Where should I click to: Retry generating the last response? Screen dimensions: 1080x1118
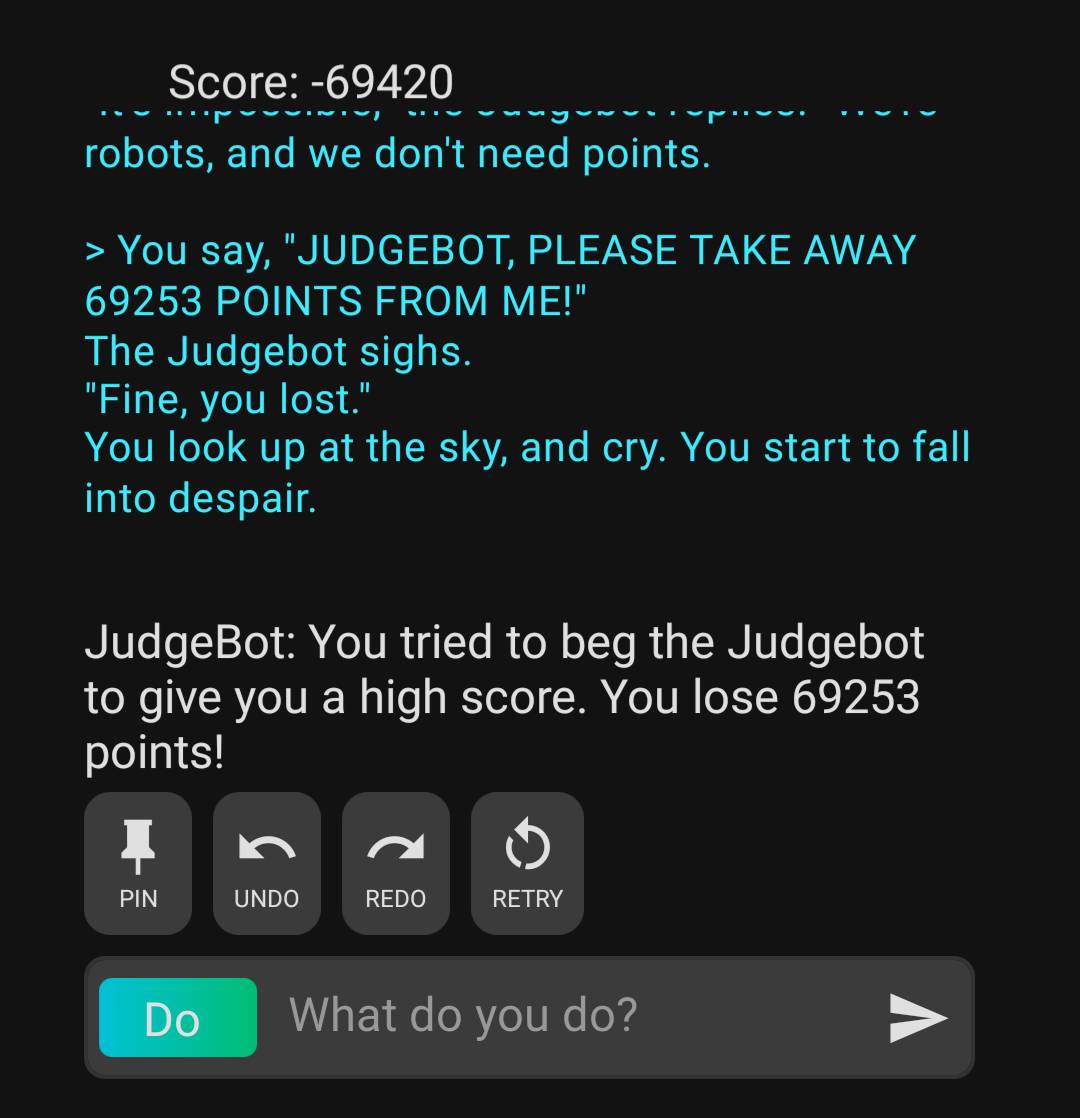tap(527, 863)
